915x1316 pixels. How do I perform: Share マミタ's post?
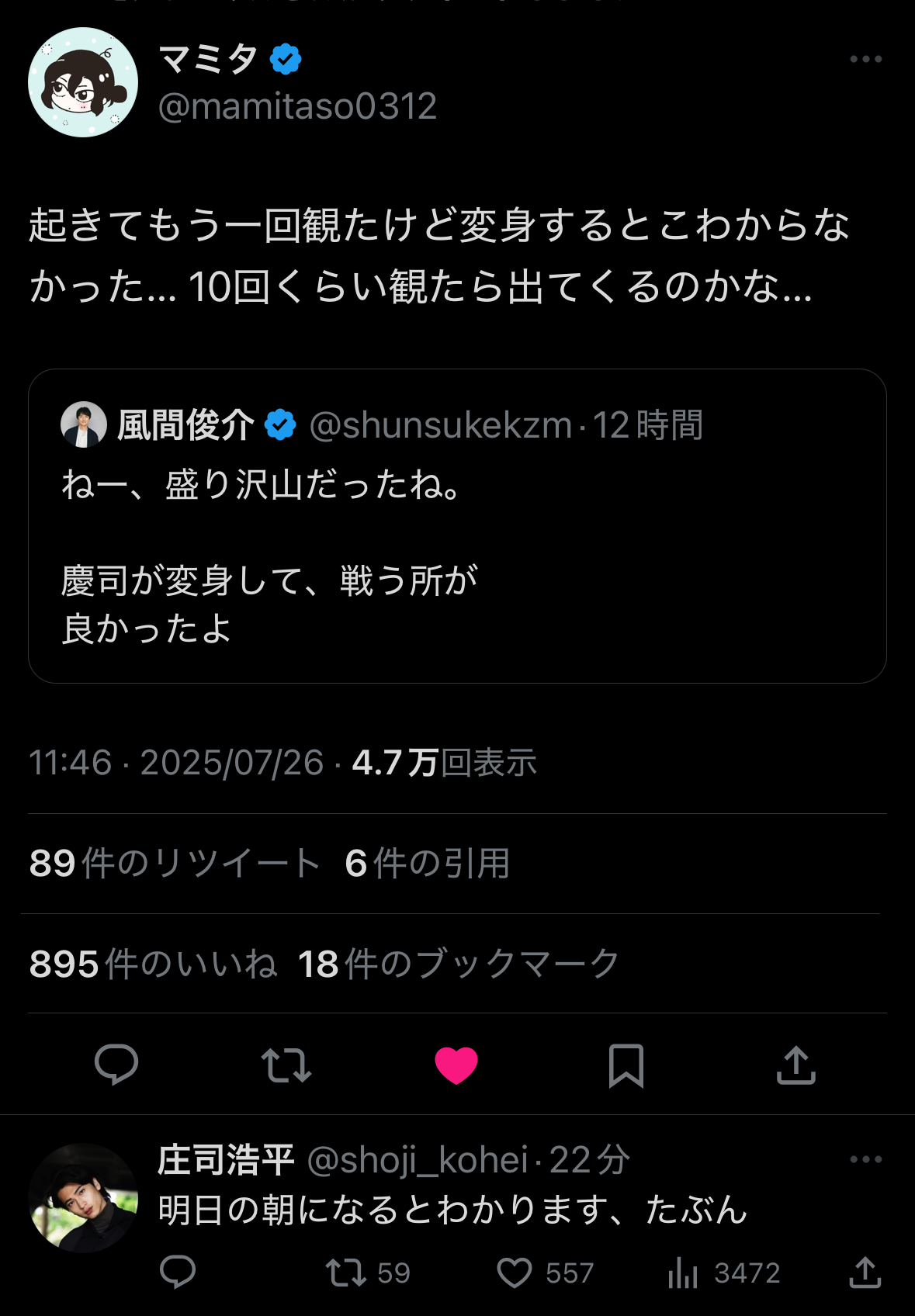[x=795, y=1065]
